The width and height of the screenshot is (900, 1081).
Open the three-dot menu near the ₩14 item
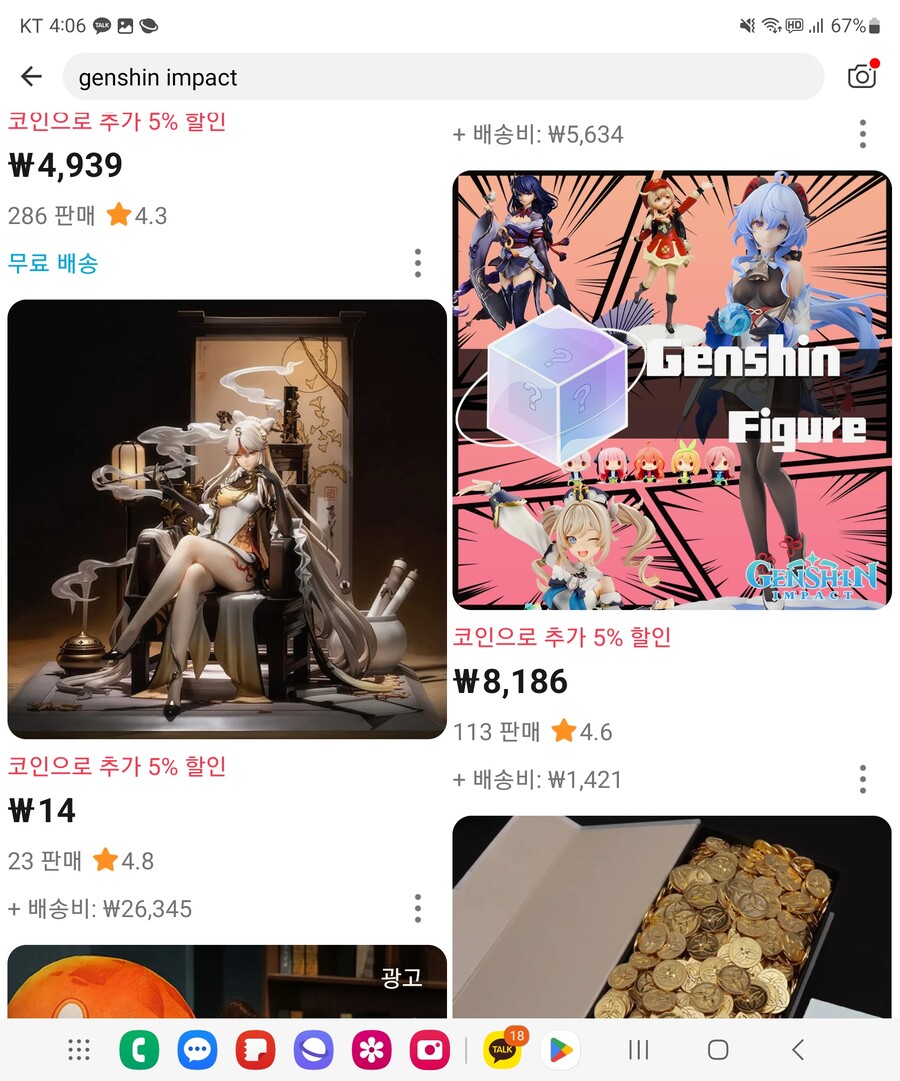click(418, 908)
